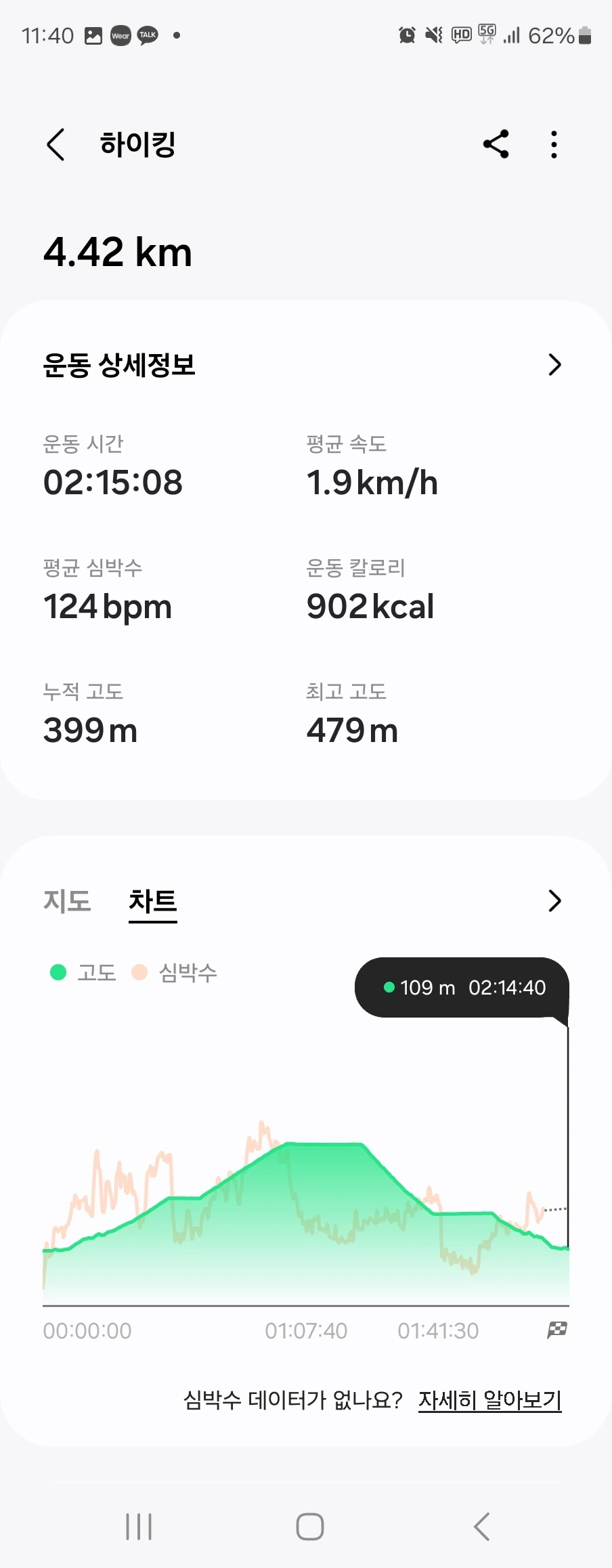Image resolution: width=612 pixels, height=1568 pixels.
Task: Select the 차트 tab
Action: click(153, 901)
